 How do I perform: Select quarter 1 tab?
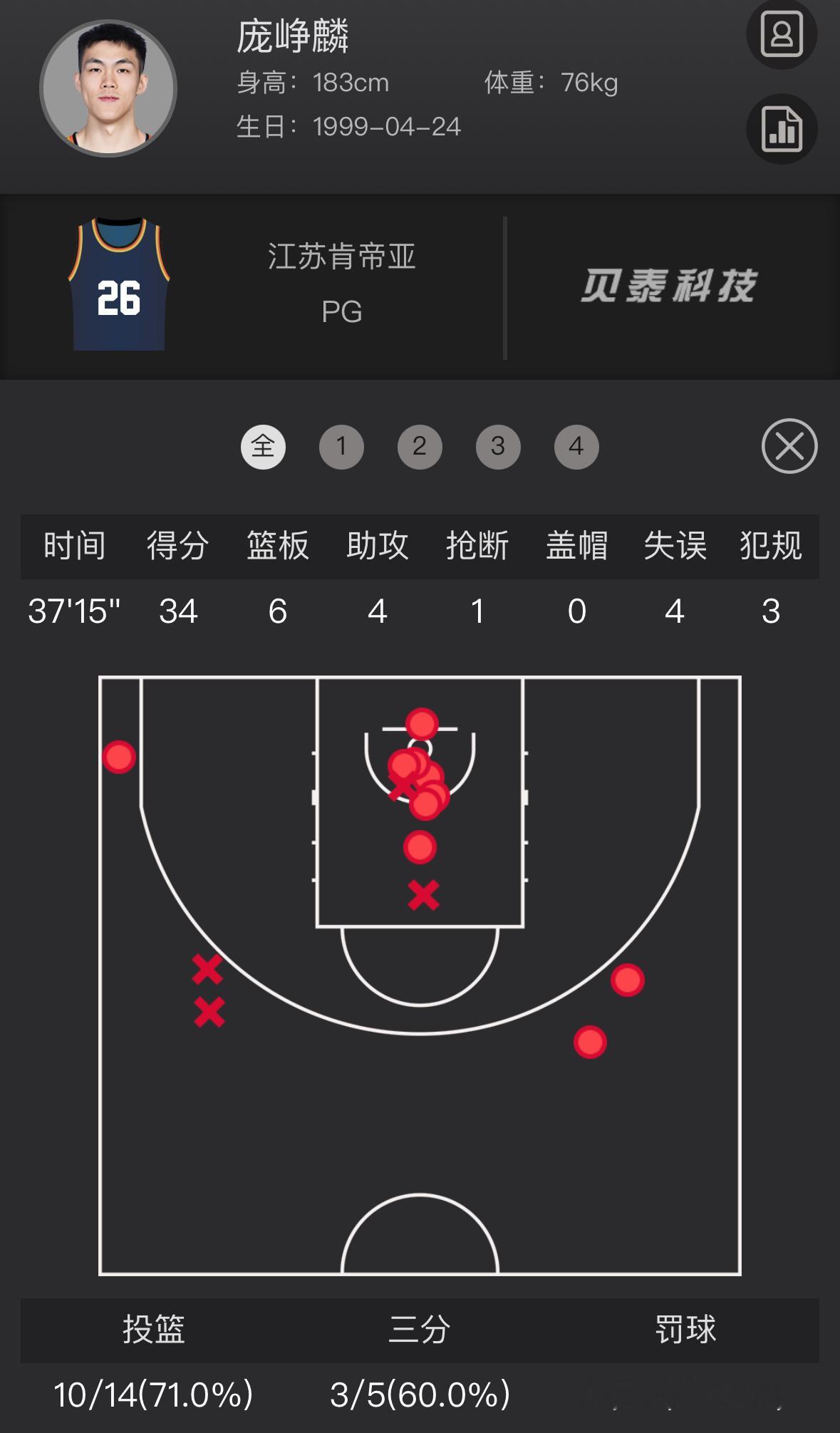(x=341, y=447)
